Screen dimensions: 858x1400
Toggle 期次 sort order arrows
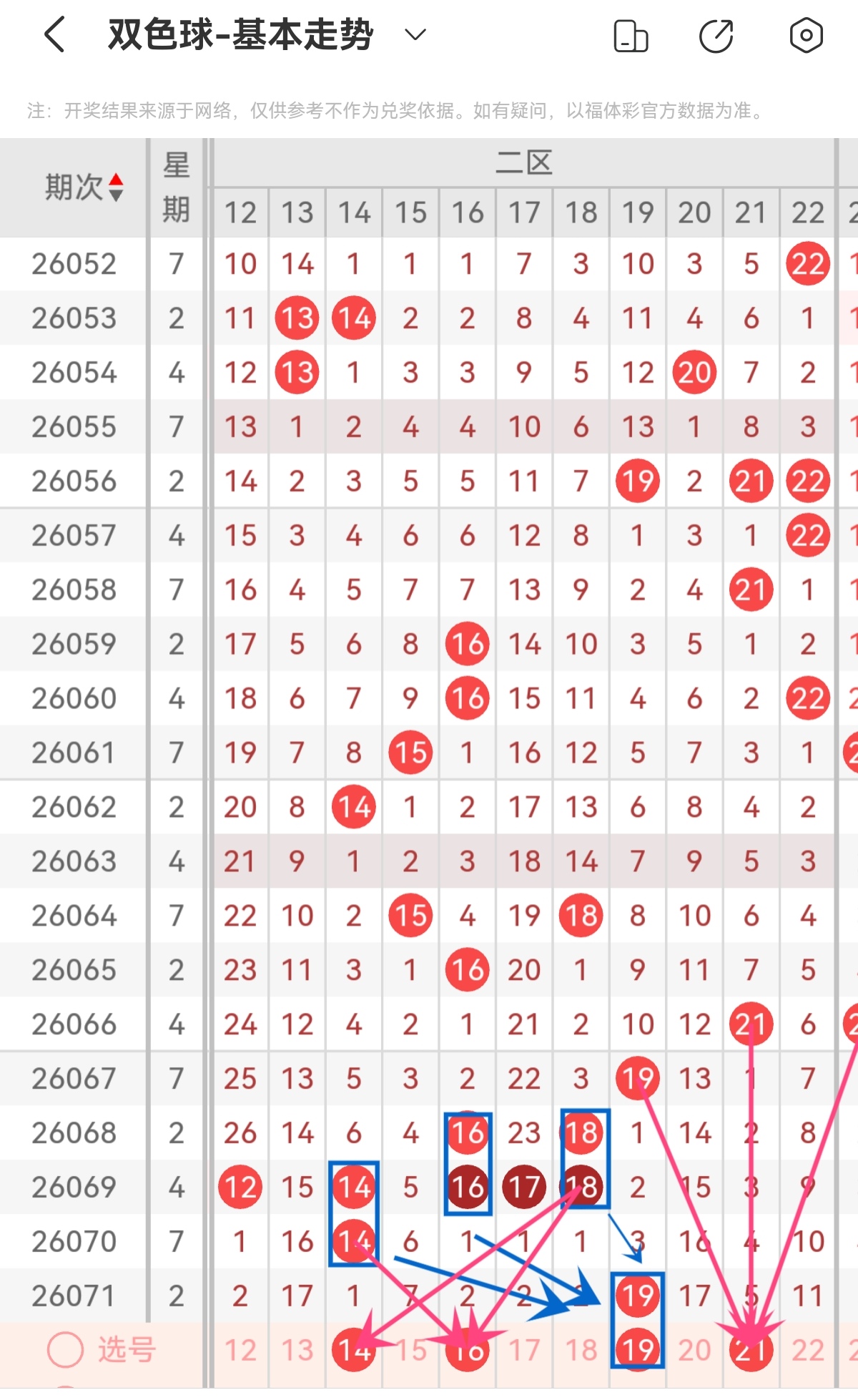coord(116,187)
